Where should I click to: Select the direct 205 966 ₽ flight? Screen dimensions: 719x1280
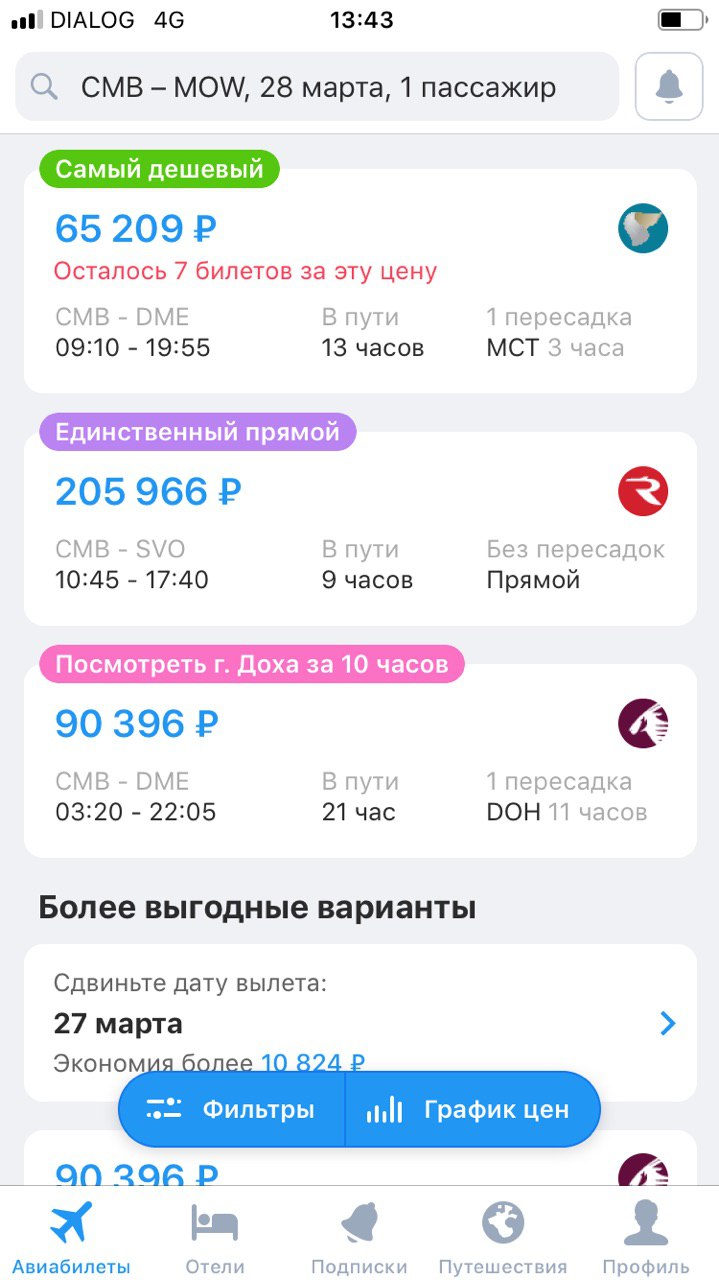pos(360,529)
